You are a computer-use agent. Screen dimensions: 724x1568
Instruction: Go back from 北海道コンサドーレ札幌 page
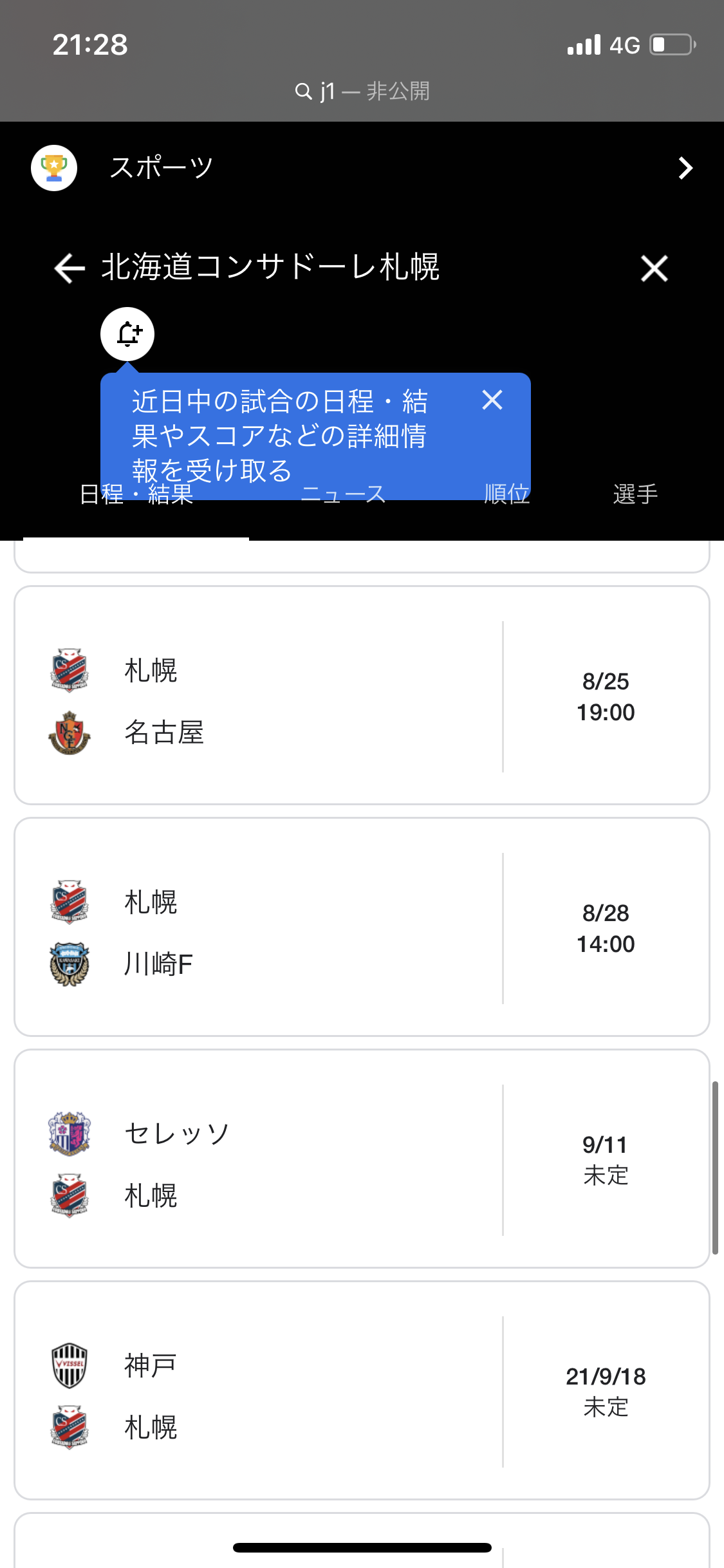pos(70,268)
